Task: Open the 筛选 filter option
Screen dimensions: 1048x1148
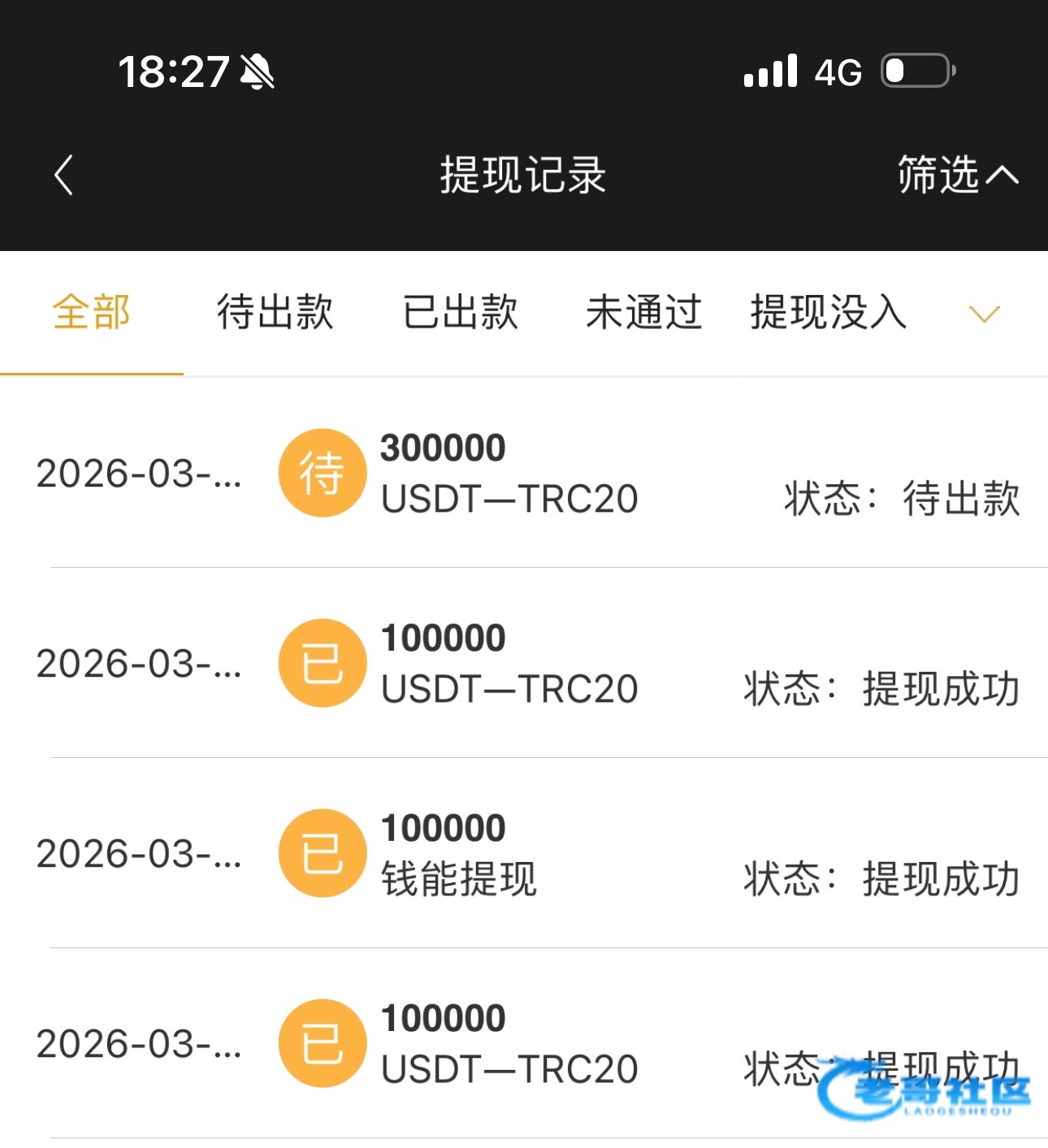Action: pos(956,175)
